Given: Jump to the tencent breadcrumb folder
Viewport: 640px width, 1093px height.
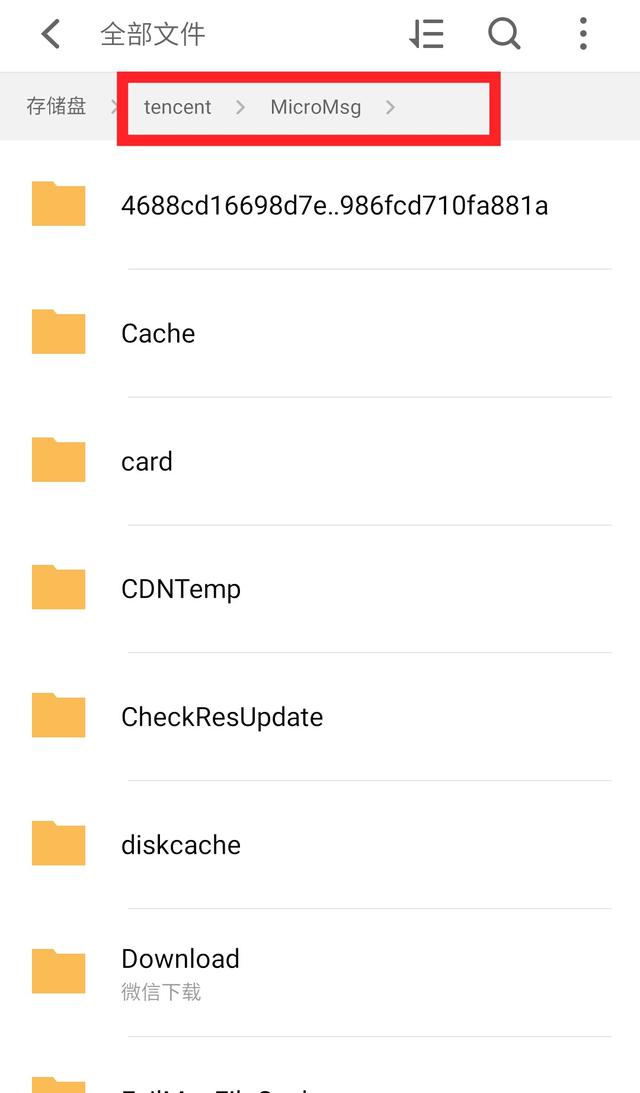Looking at the screenshot, I should click(178, 107).
